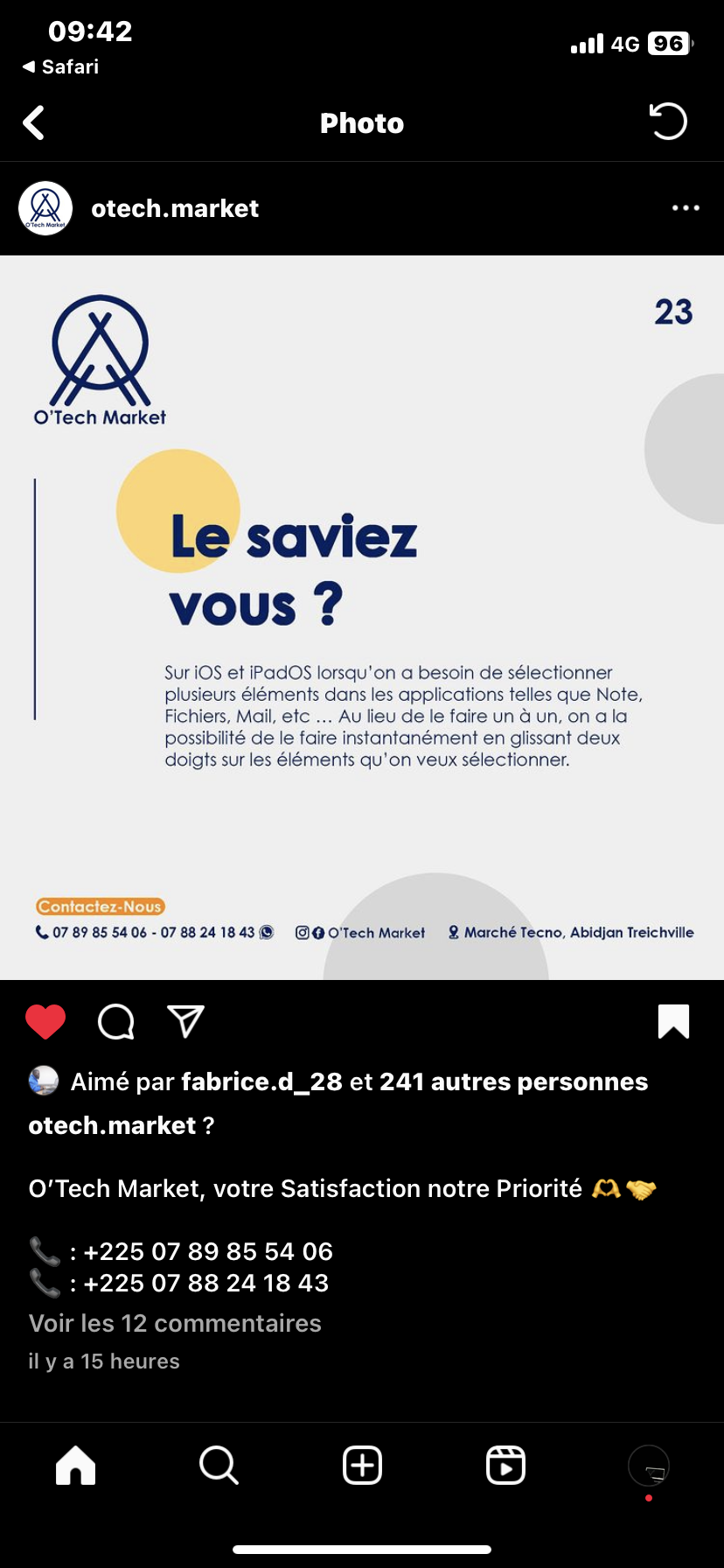Image resolution: width=724 pixels, height=1568 pixels.
Task: Switch to the Search tab
Action: 219,1465
